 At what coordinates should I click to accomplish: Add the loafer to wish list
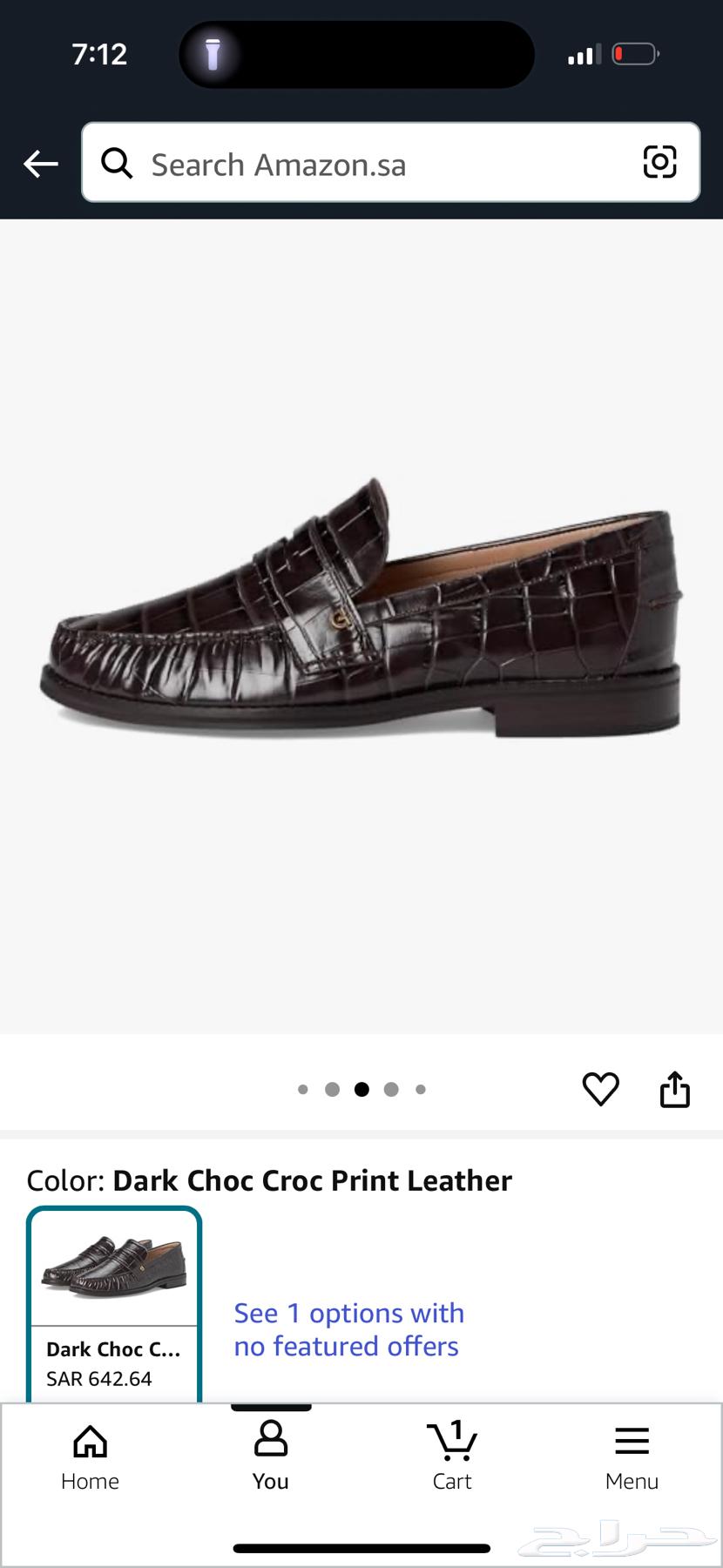pos(600,1089)
